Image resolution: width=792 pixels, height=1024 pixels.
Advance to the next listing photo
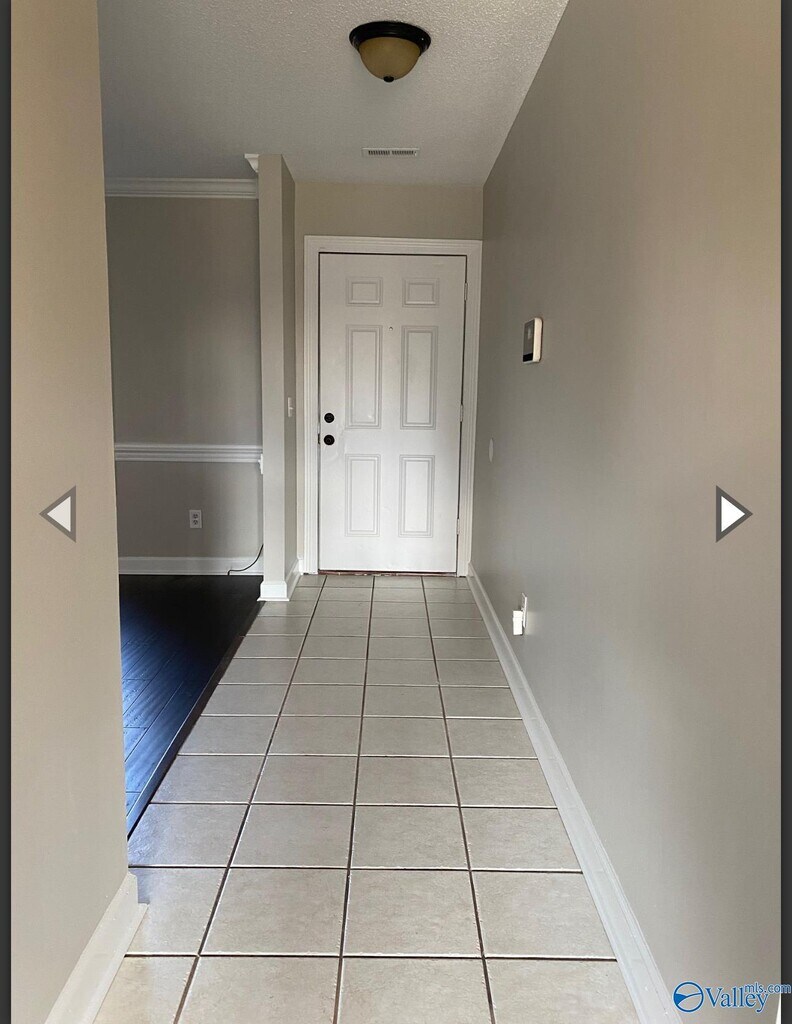coord(732,514)
